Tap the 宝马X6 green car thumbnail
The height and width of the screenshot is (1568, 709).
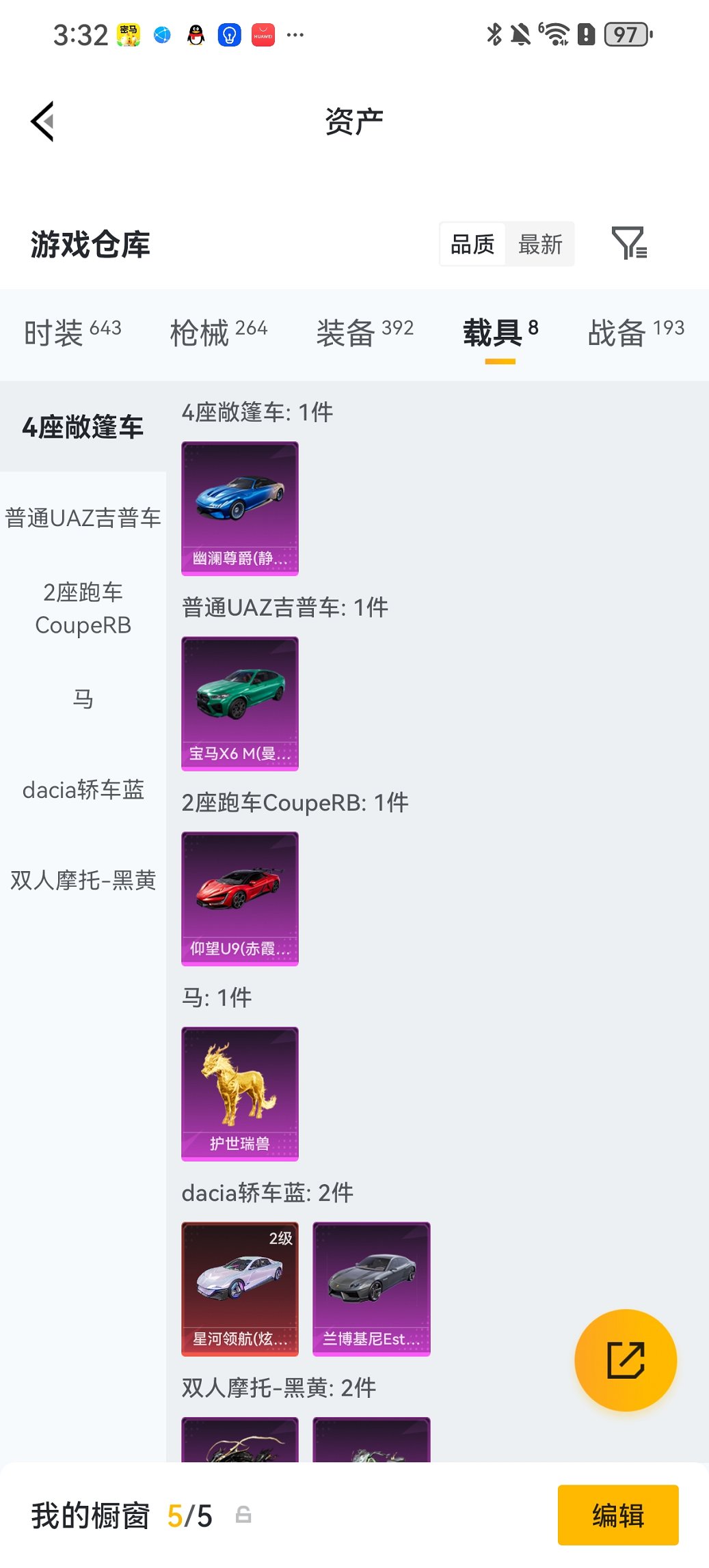(x=240, y=704)
